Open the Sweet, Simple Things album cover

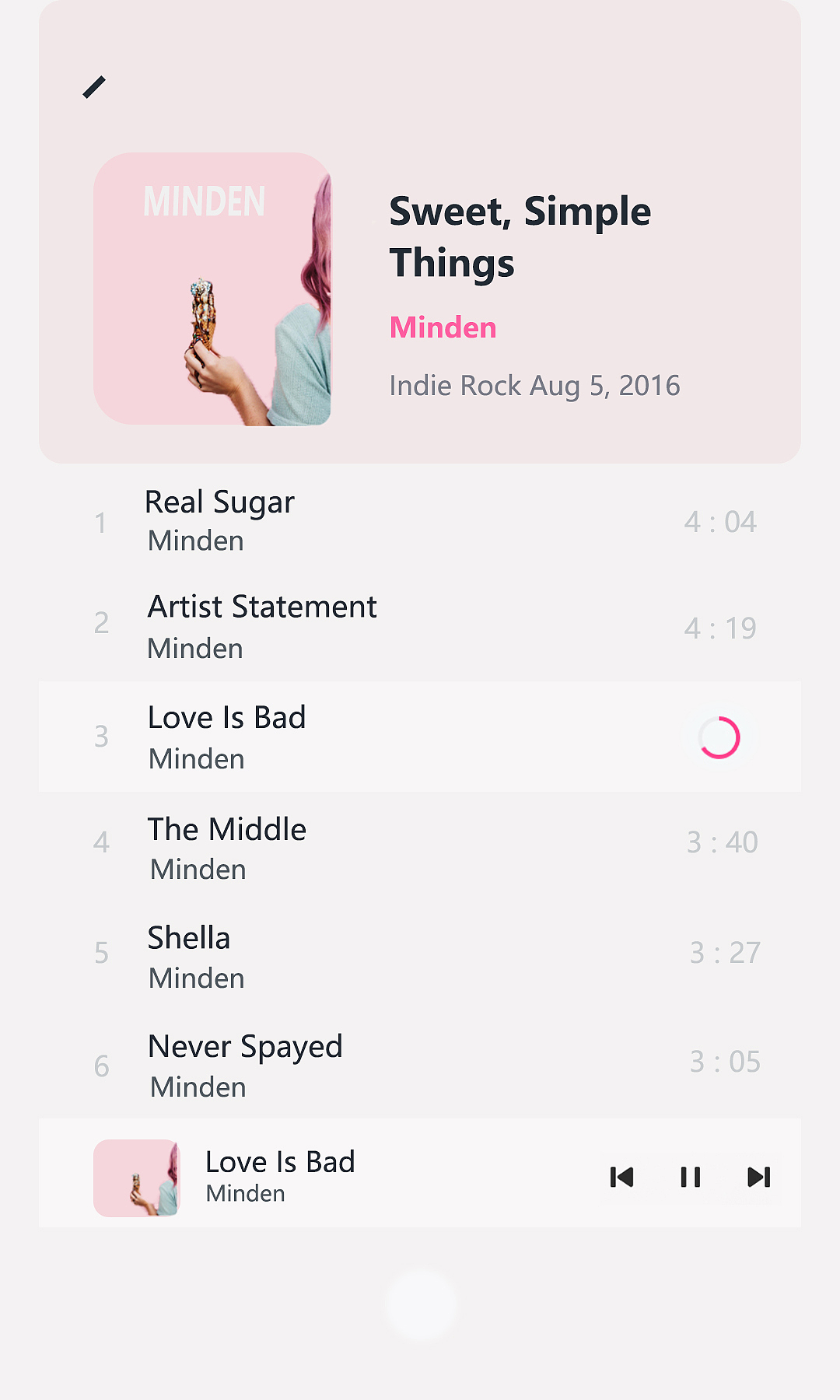point(212,289)
